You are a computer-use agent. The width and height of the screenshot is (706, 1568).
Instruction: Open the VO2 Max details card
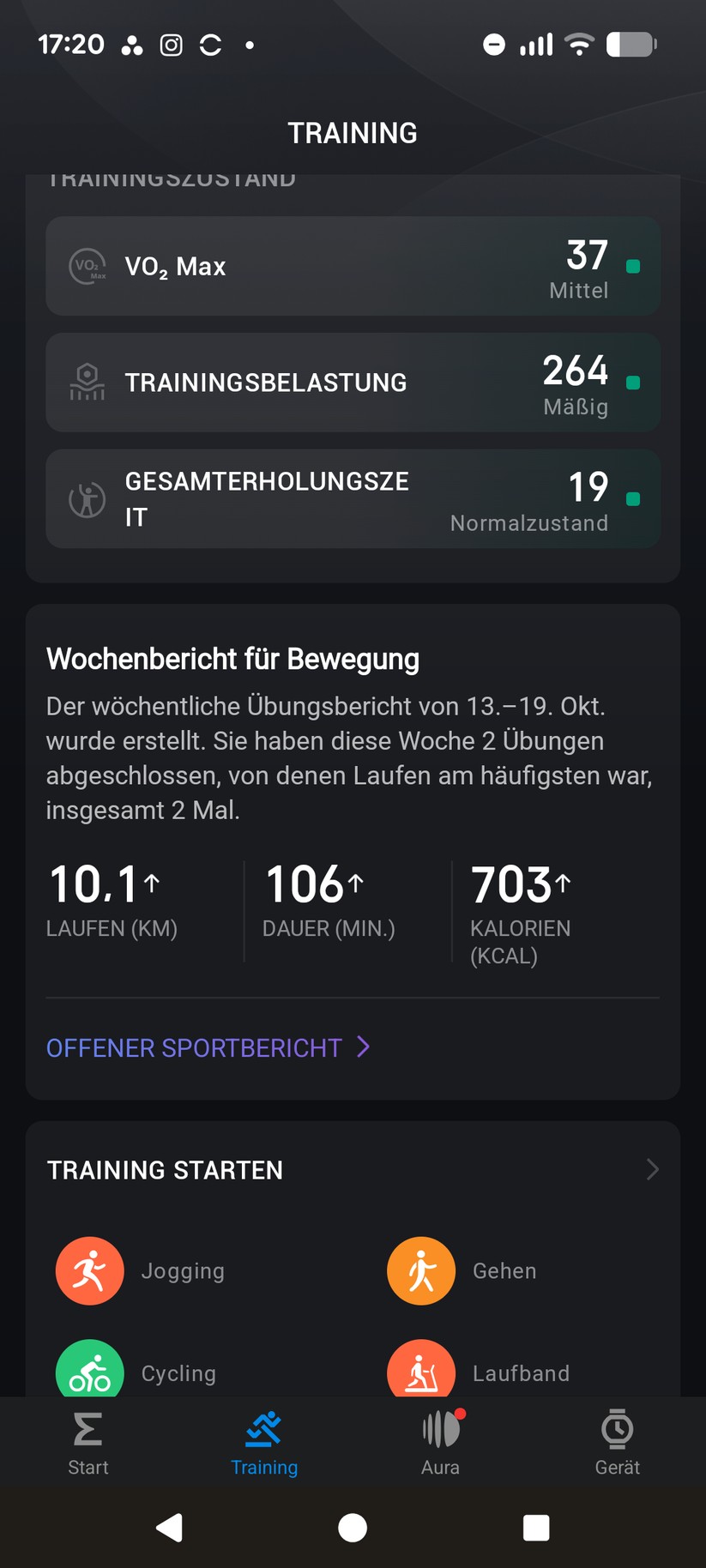click(x=353, y=266)
